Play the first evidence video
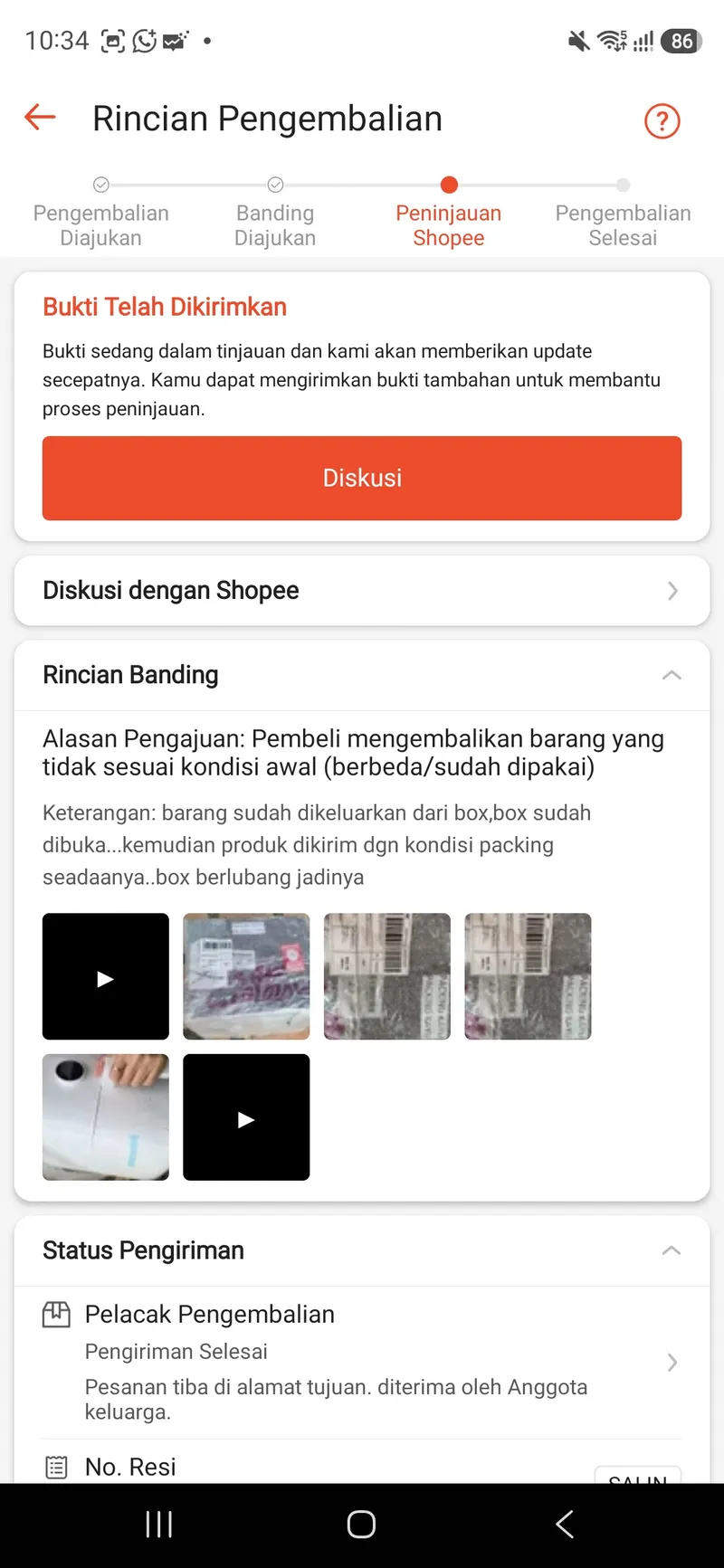724x1568 pixels. [106, 976]
